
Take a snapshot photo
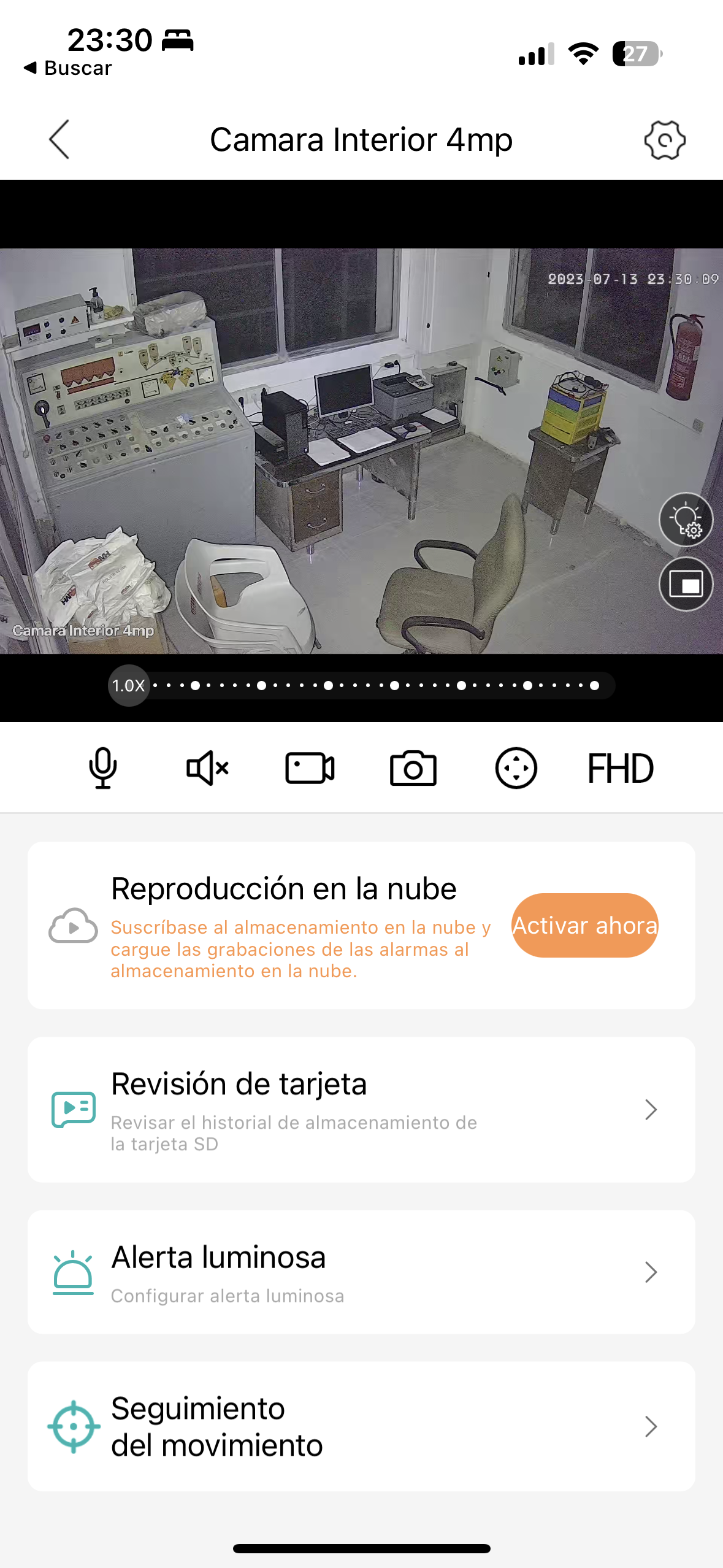click(413, 768)
